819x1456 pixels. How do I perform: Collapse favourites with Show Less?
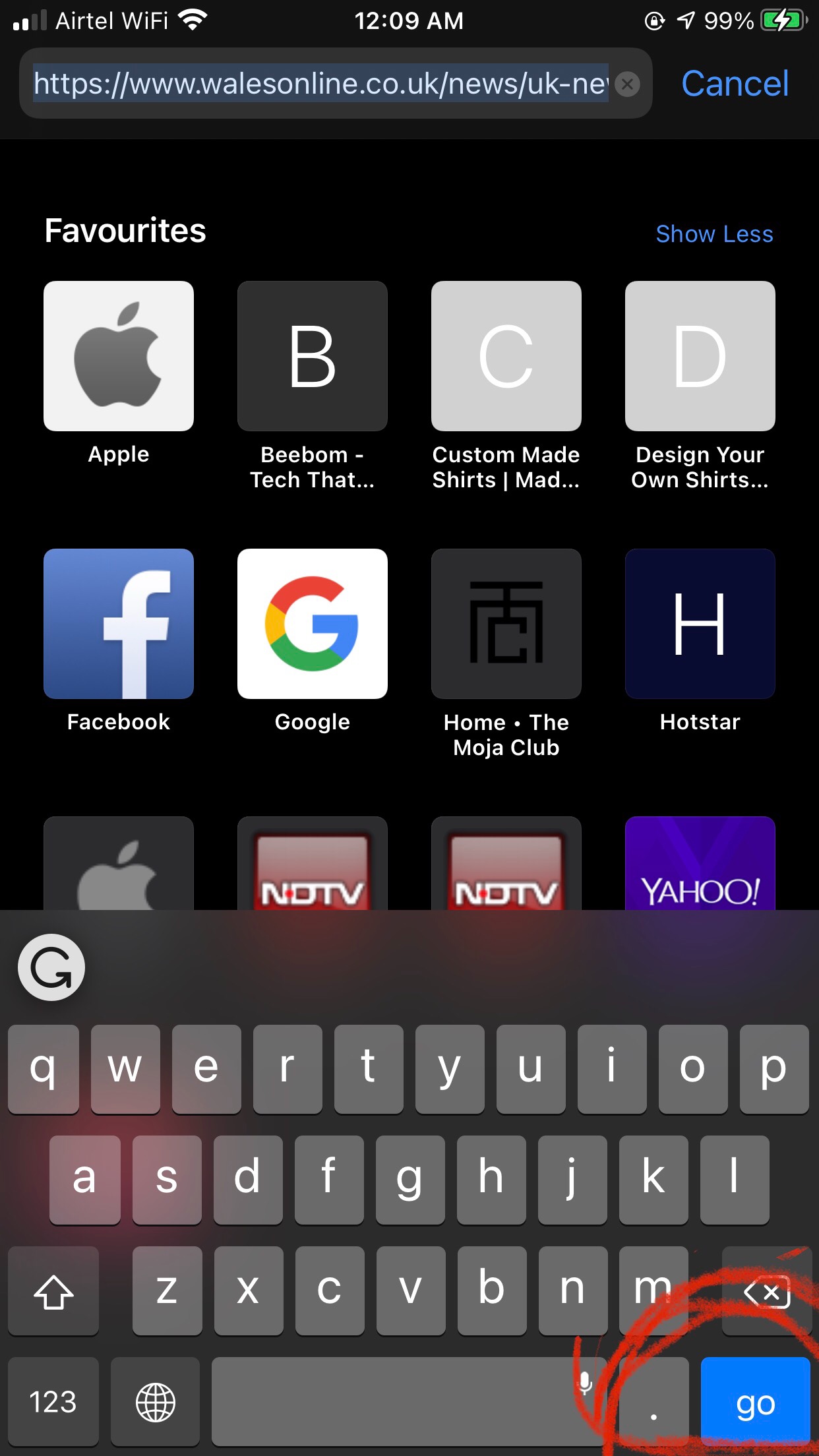coord(713,234)
